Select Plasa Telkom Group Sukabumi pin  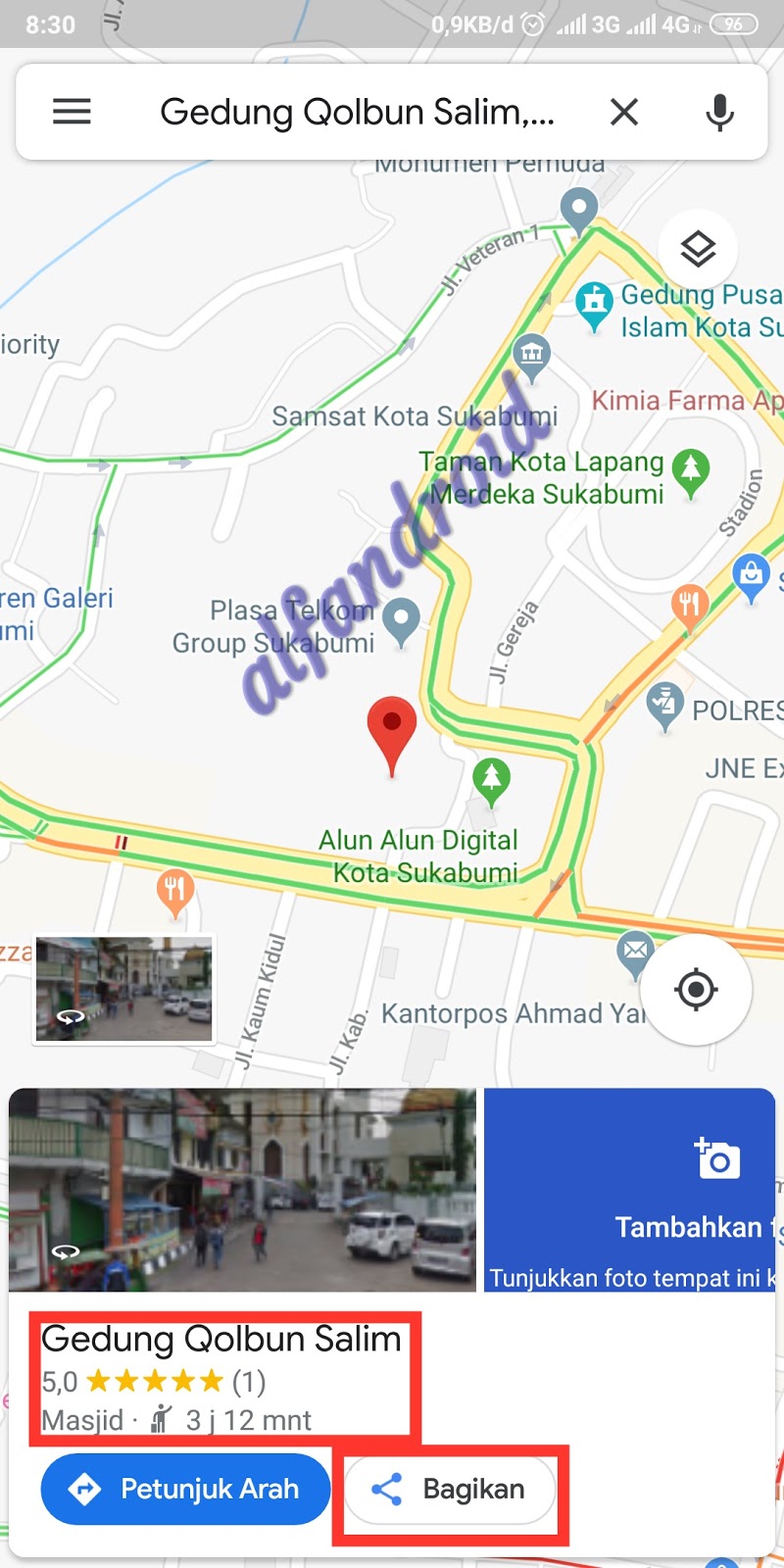tap(401, 620)
